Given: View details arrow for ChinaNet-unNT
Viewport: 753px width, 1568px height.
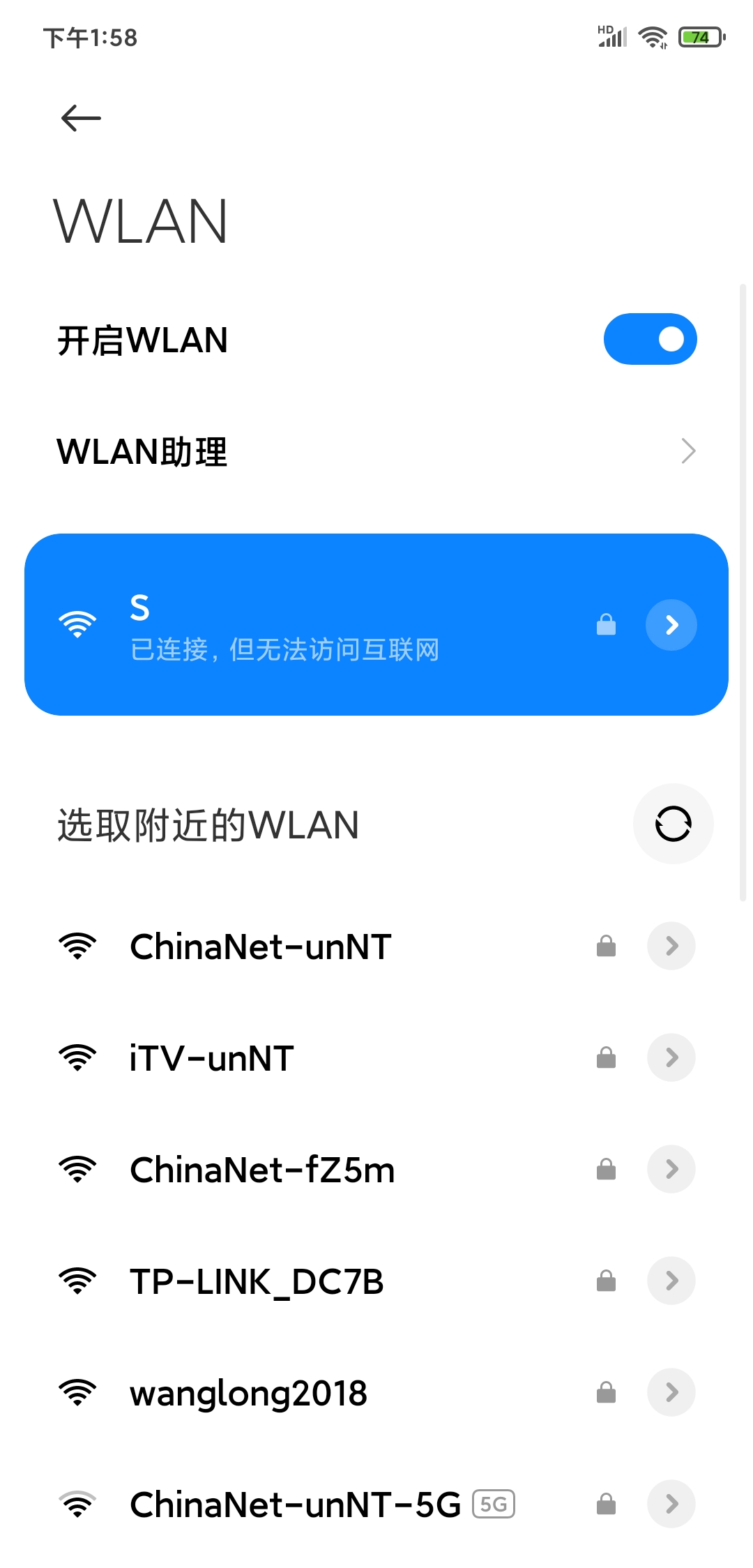Looking at the screenshot, I should [671, 947].
